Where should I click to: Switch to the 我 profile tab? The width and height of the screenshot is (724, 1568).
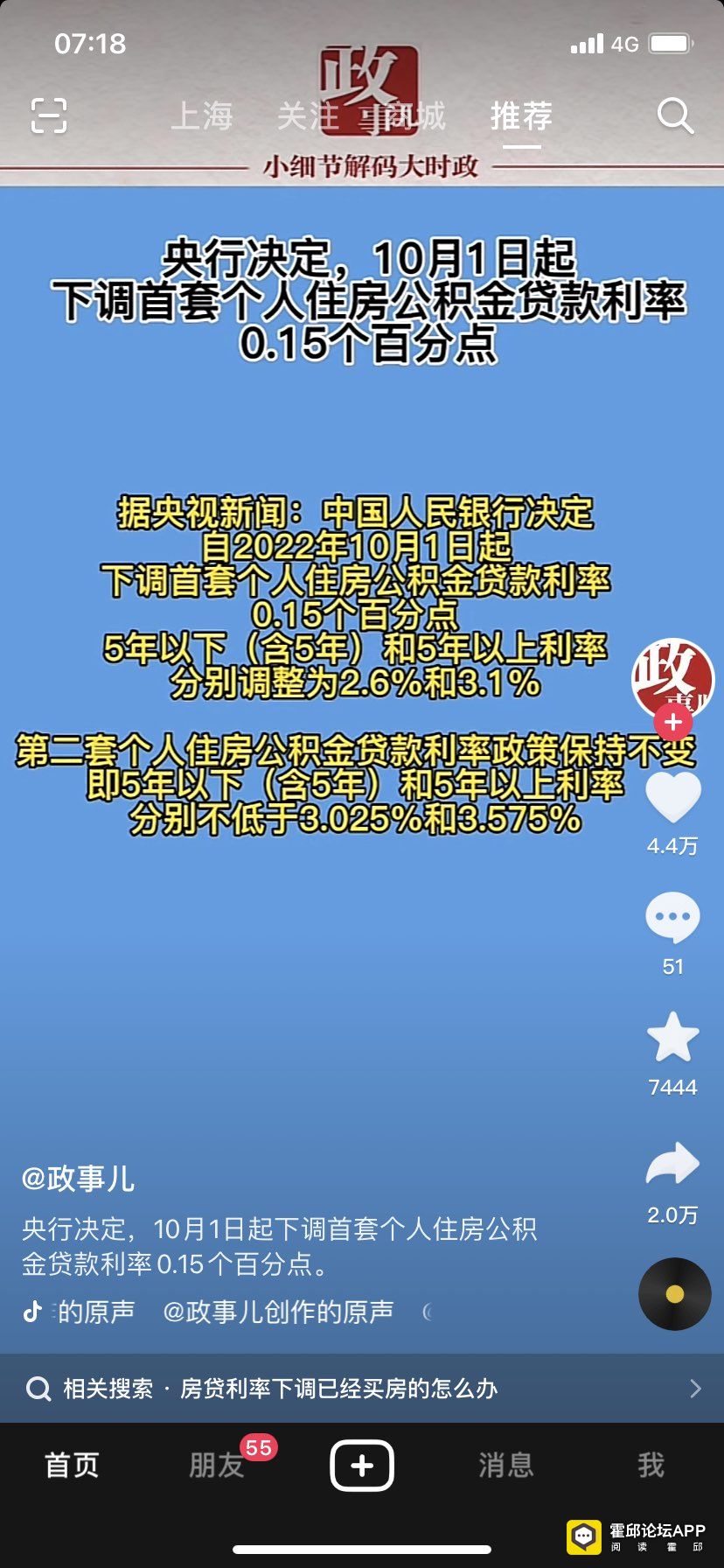click(x=651, y=1465)
